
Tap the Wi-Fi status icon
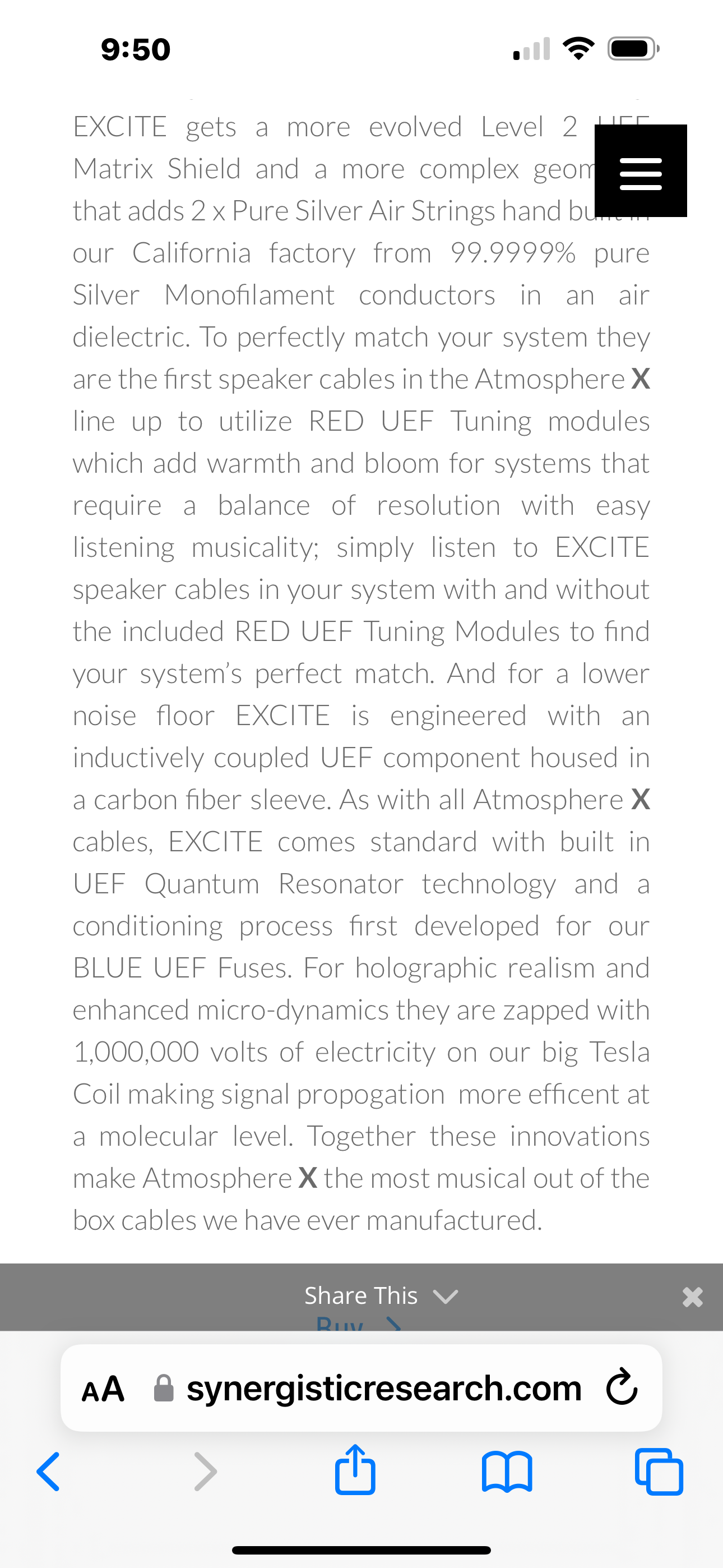coord(579,48)
